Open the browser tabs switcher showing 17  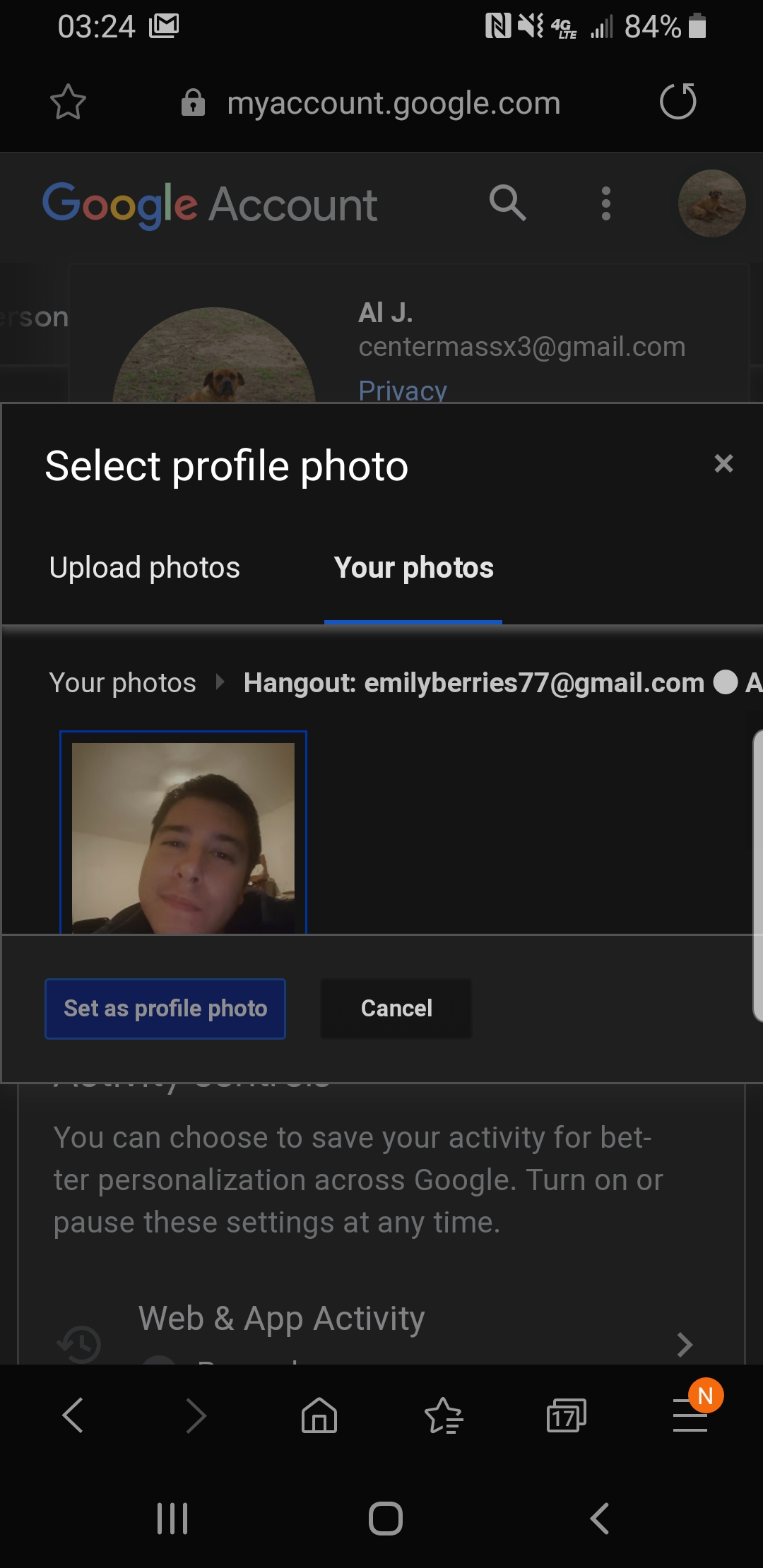566,1415
